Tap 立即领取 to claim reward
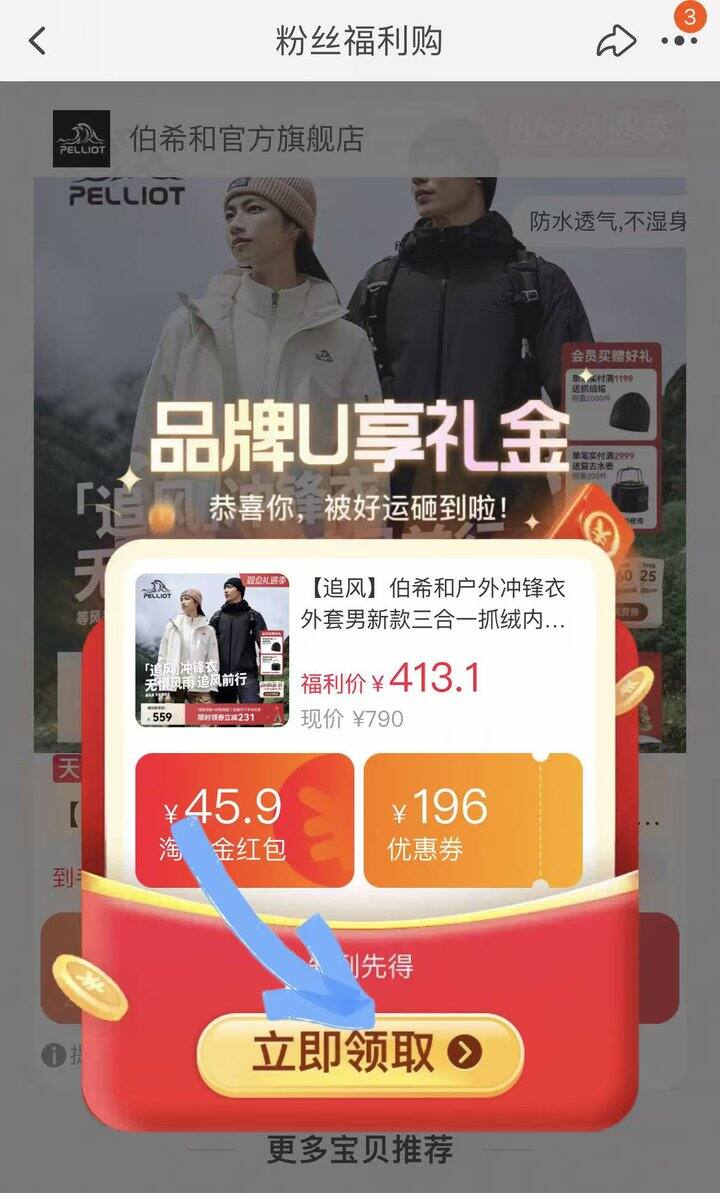 pos(361,1053)
